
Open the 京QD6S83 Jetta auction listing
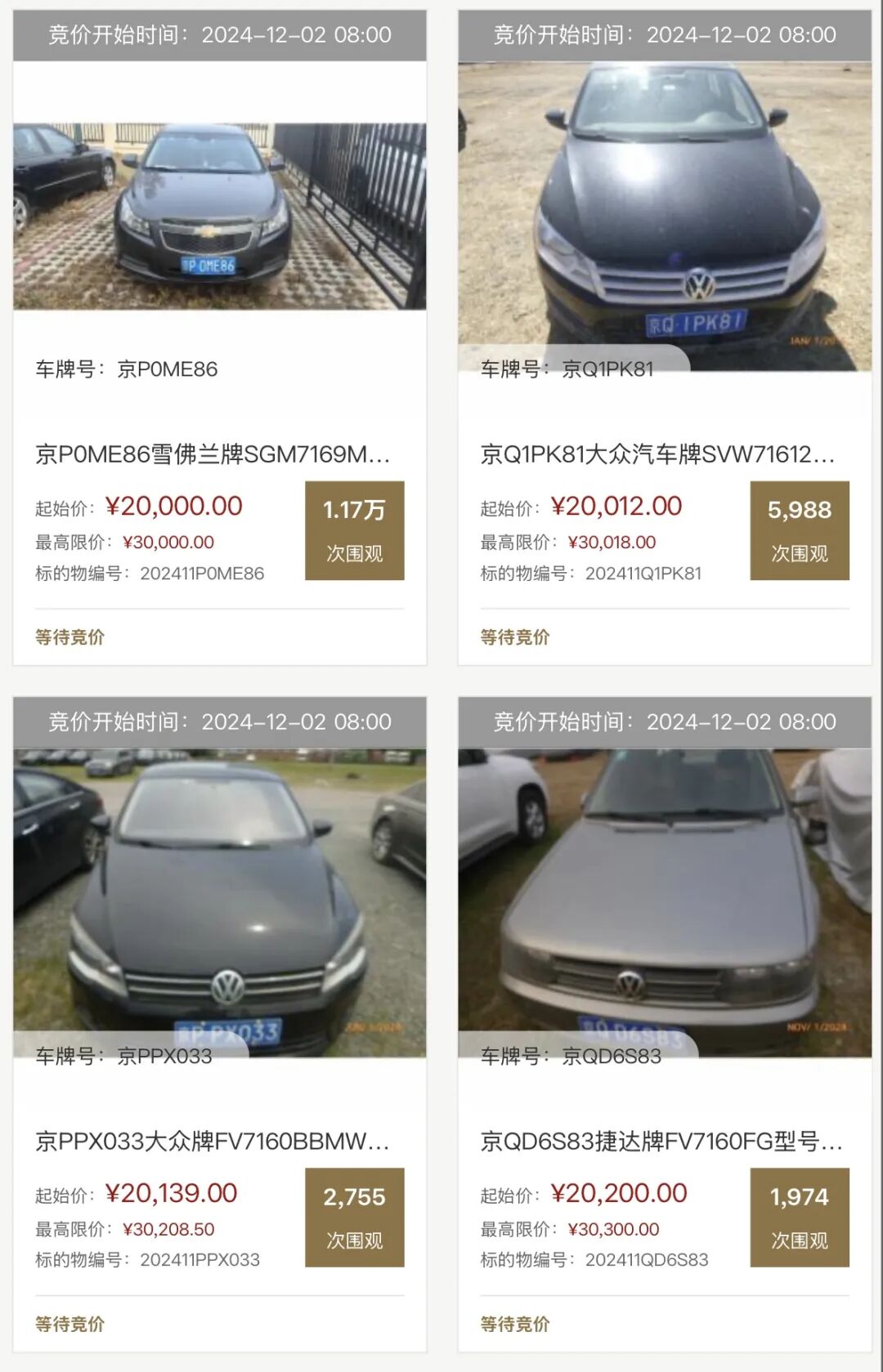[x=661, y=1141]
